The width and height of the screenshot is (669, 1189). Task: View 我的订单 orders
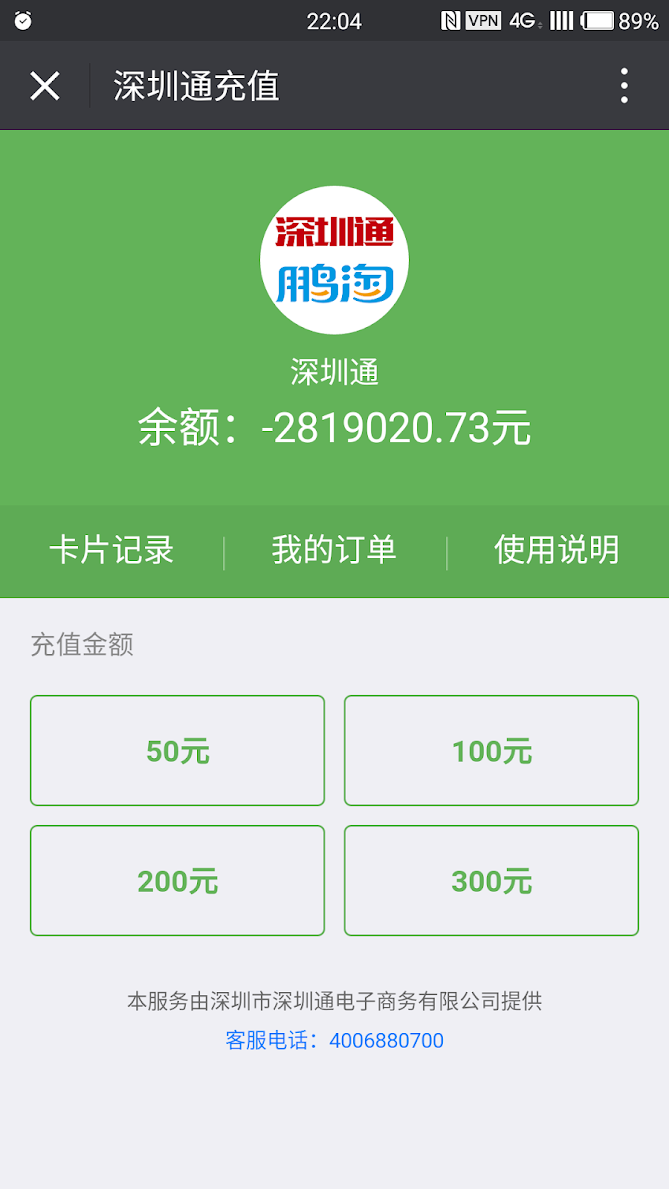coord(334,550)
